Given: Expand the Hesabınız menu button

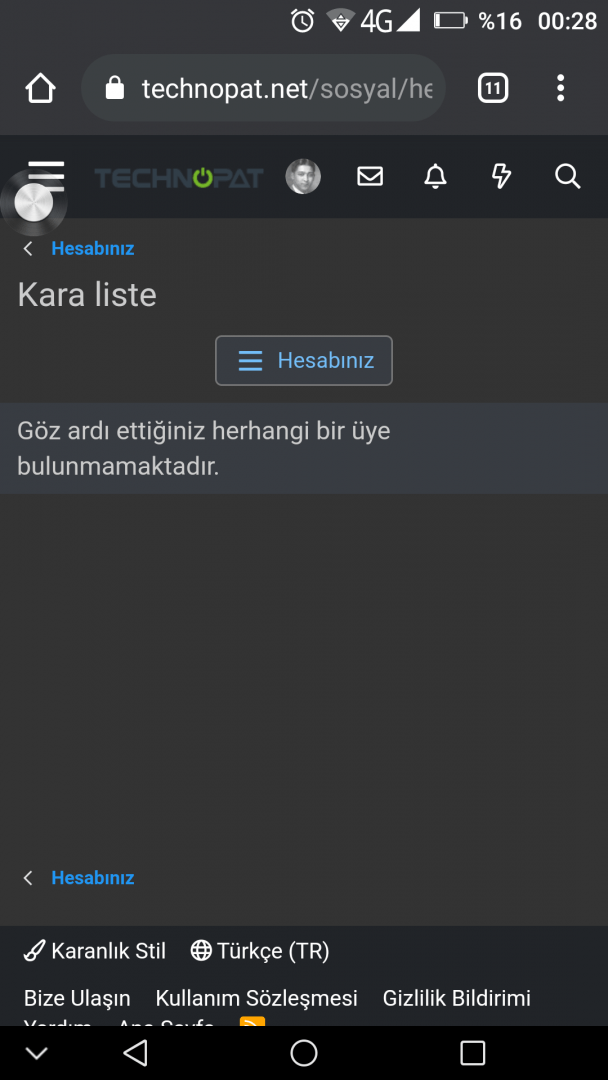Looking at the screenshot, I should click(304, 361).
